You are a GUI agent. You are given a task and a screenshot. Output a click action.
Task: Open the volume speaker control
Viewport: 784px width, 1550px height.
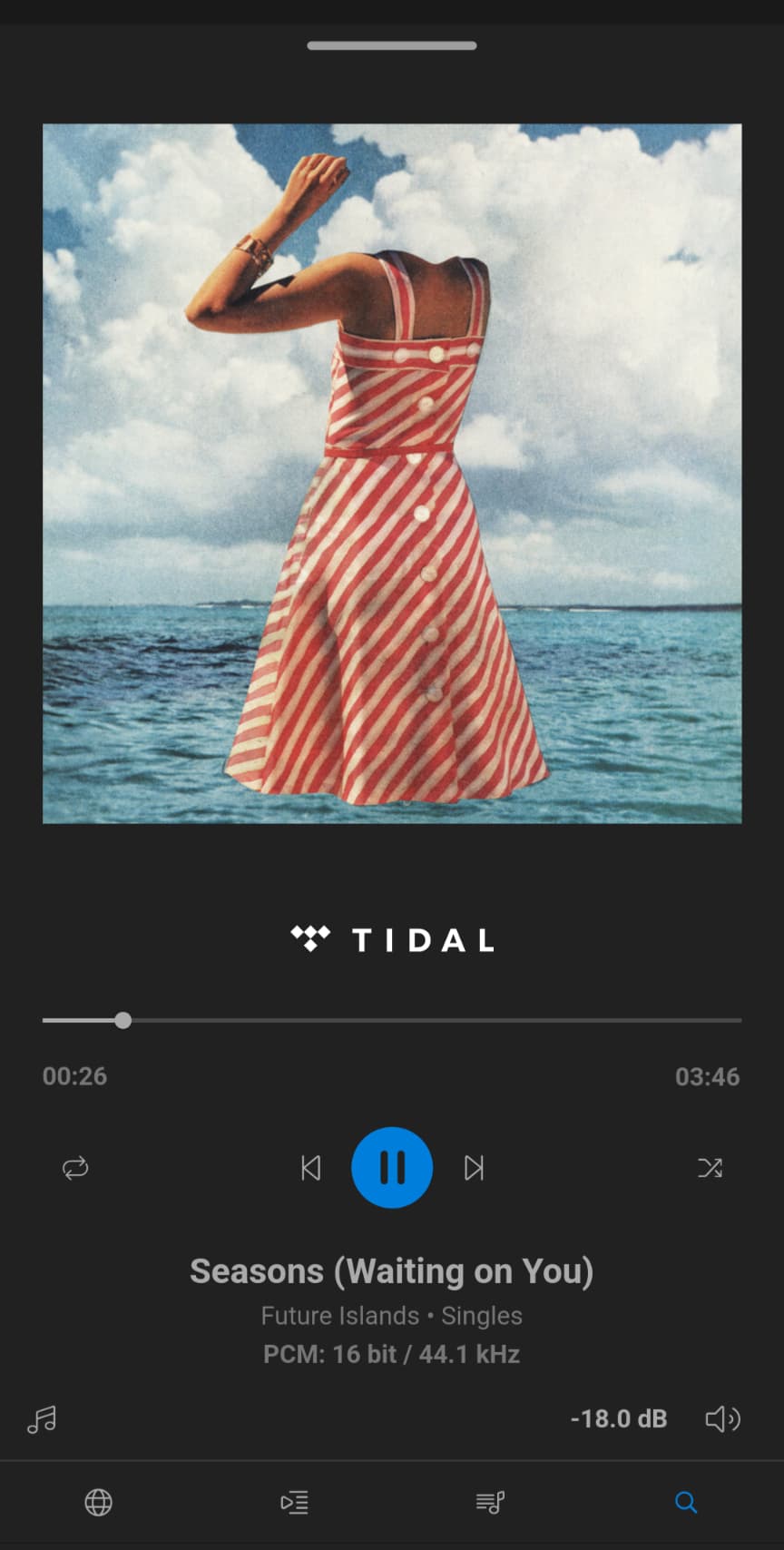[723, 1418]
